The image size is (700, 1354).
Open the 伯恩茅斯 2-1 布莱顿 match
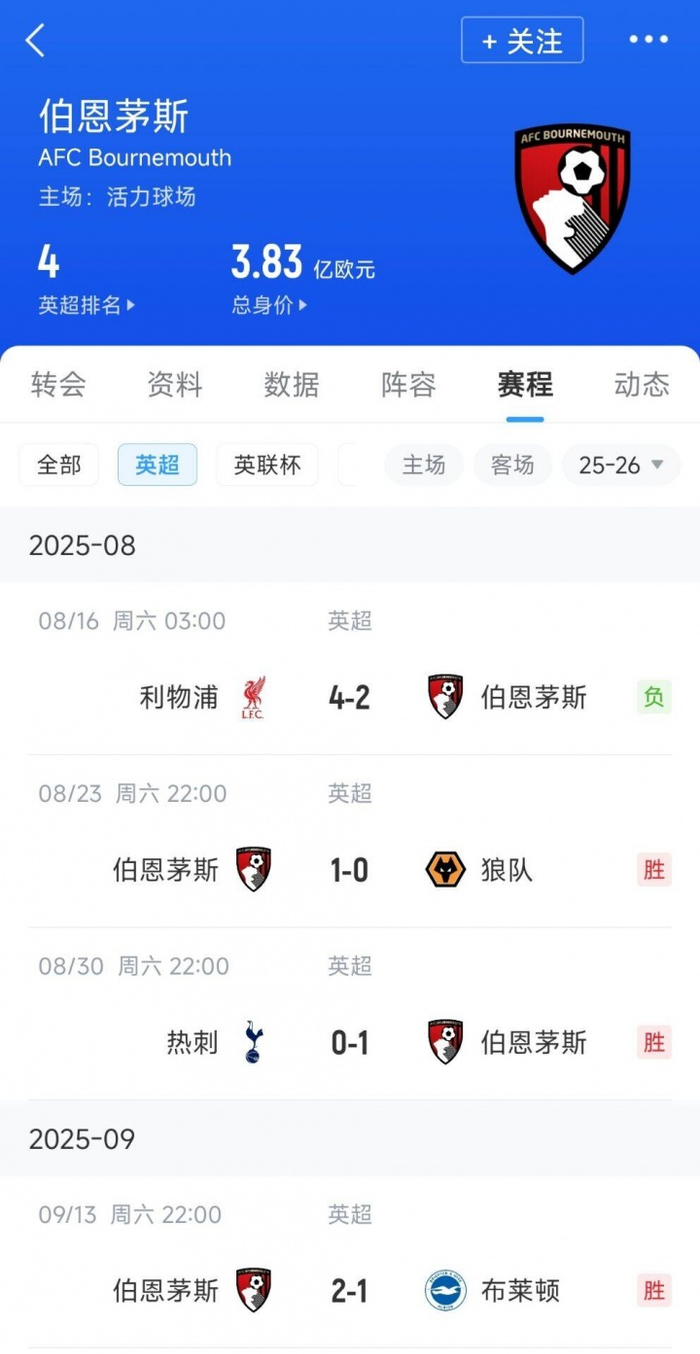(x=349, y=1291)
